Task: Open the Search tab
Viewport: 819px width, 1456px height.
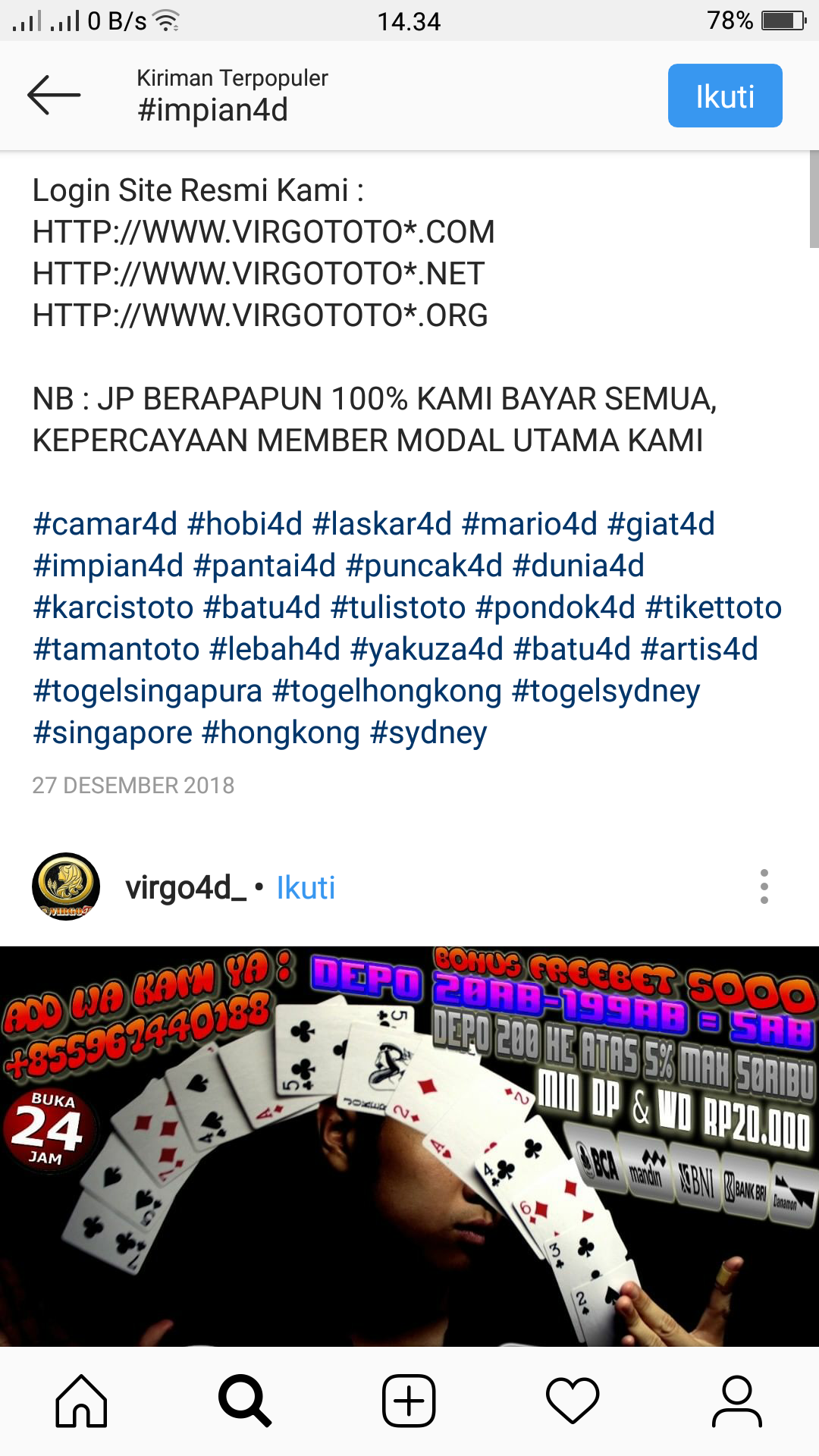Action: tap(244, 1401)
